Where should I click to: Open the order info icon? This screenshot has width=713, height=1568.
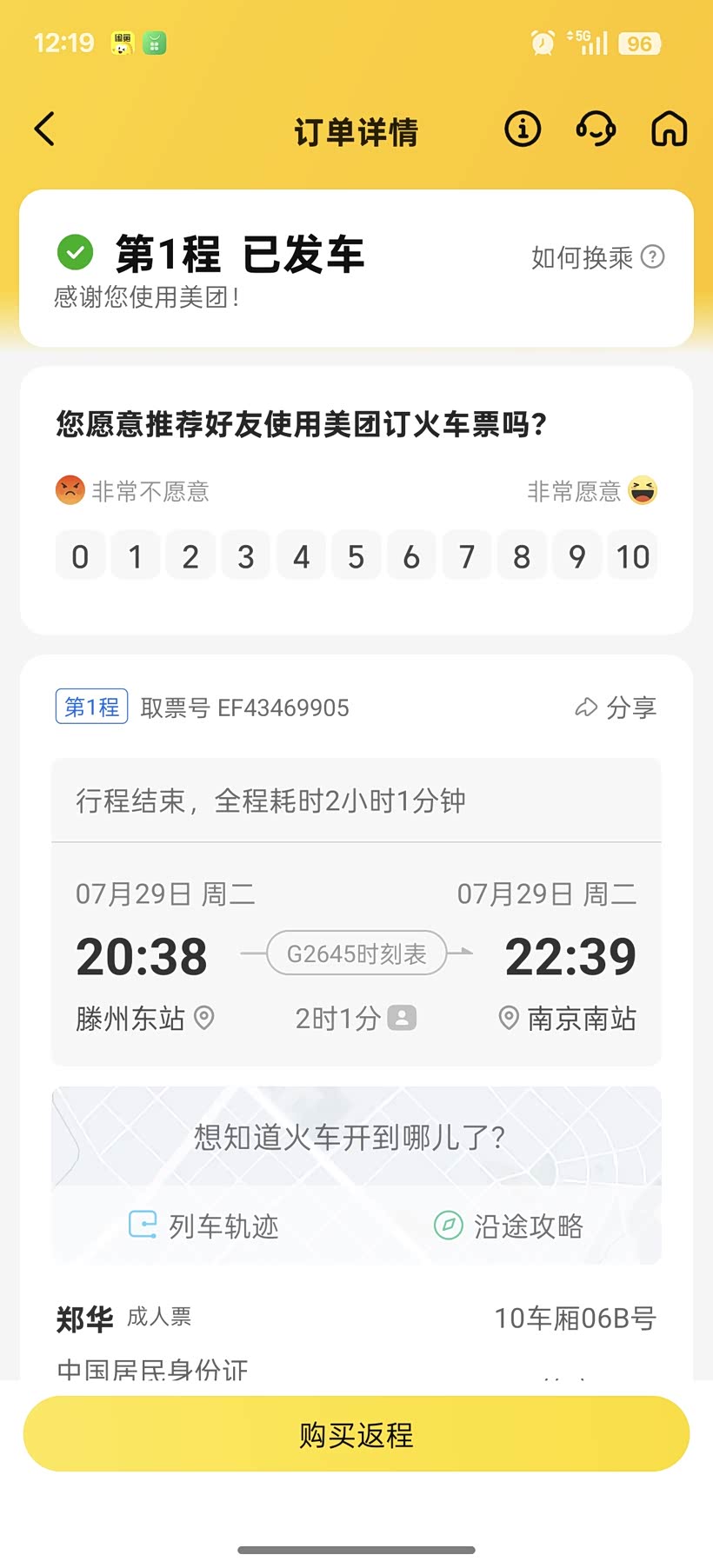[x=523, y=130]
